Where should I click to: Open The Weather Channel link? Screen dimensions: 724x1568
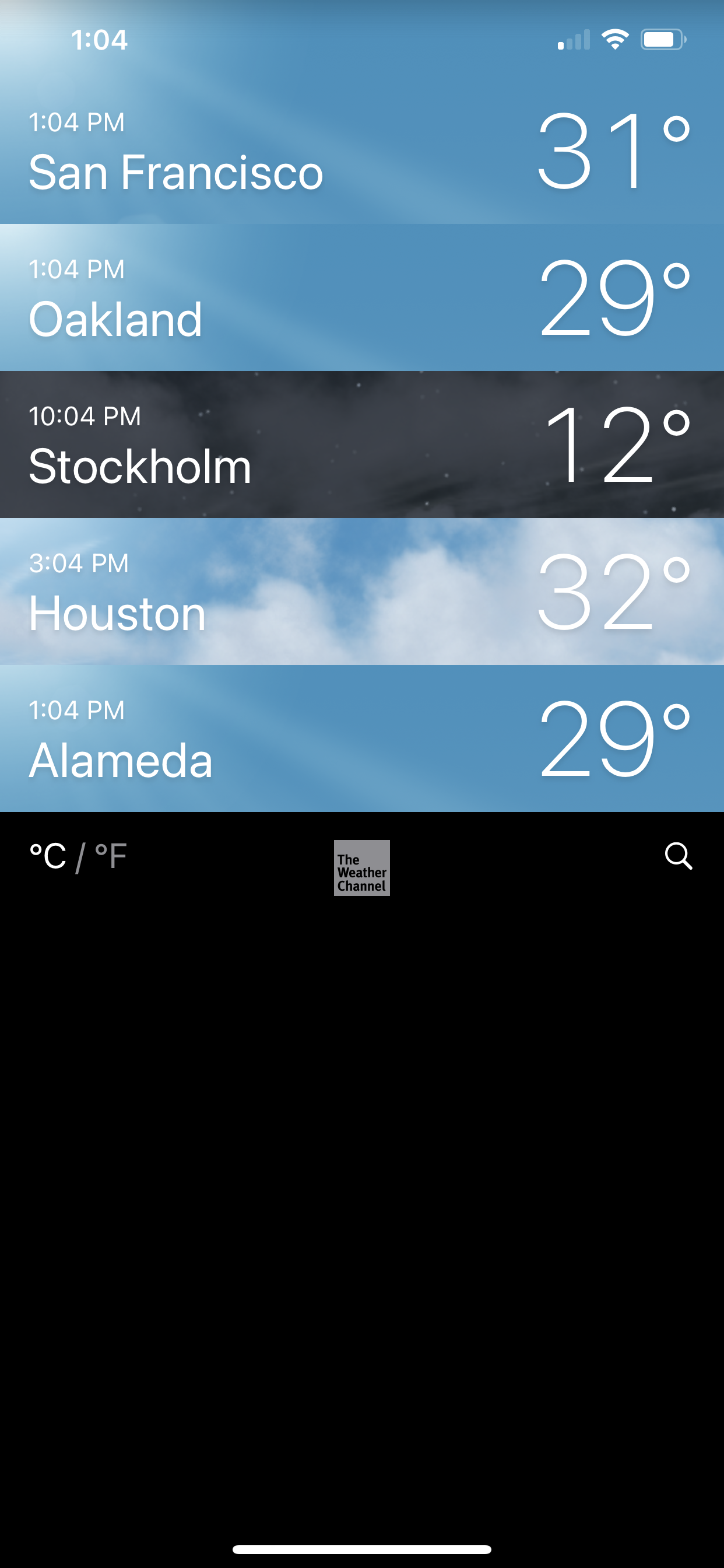[362, 867]
